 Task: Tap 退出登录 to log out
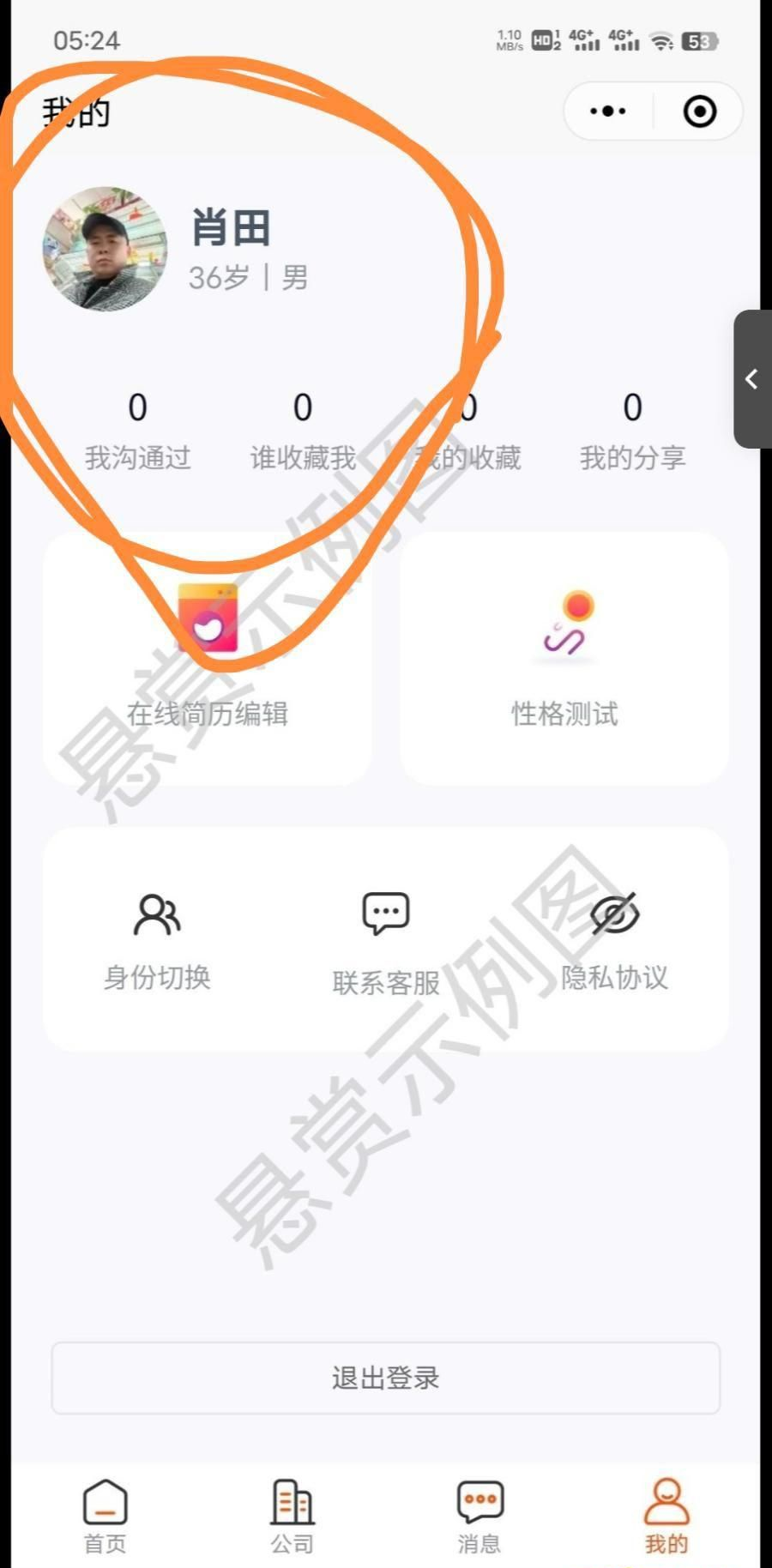386,1378
